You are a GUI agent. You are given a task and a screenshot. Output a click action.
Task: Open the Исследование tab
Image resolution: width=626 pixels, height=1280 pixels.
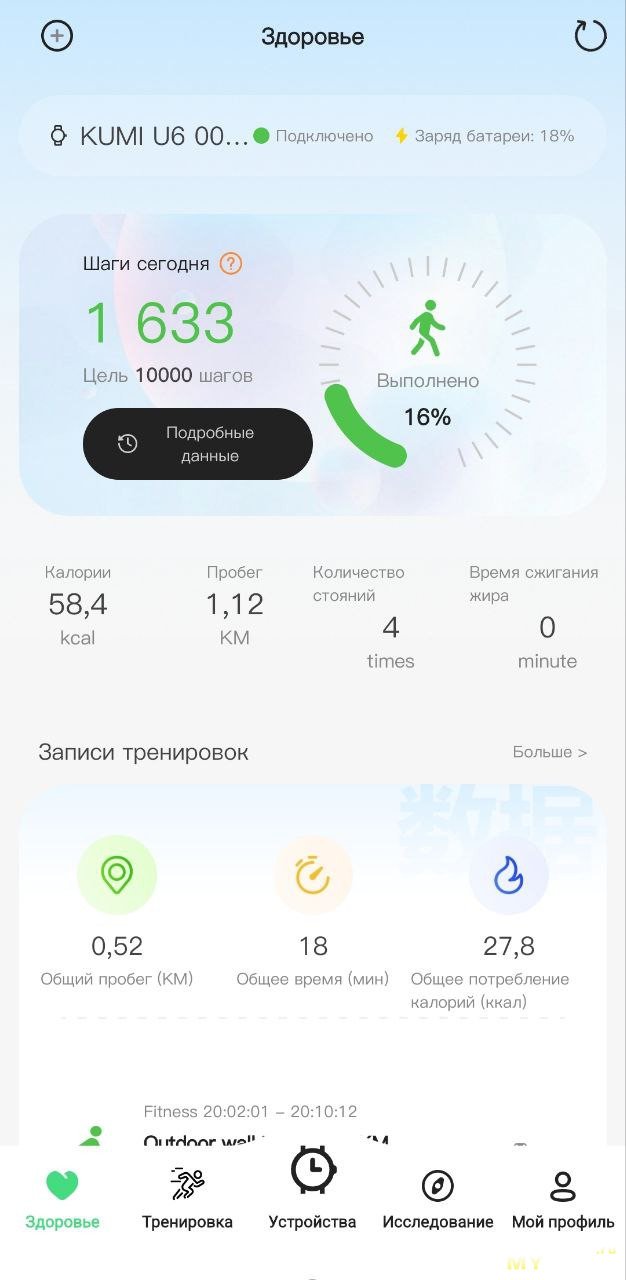click(437, 1197)
